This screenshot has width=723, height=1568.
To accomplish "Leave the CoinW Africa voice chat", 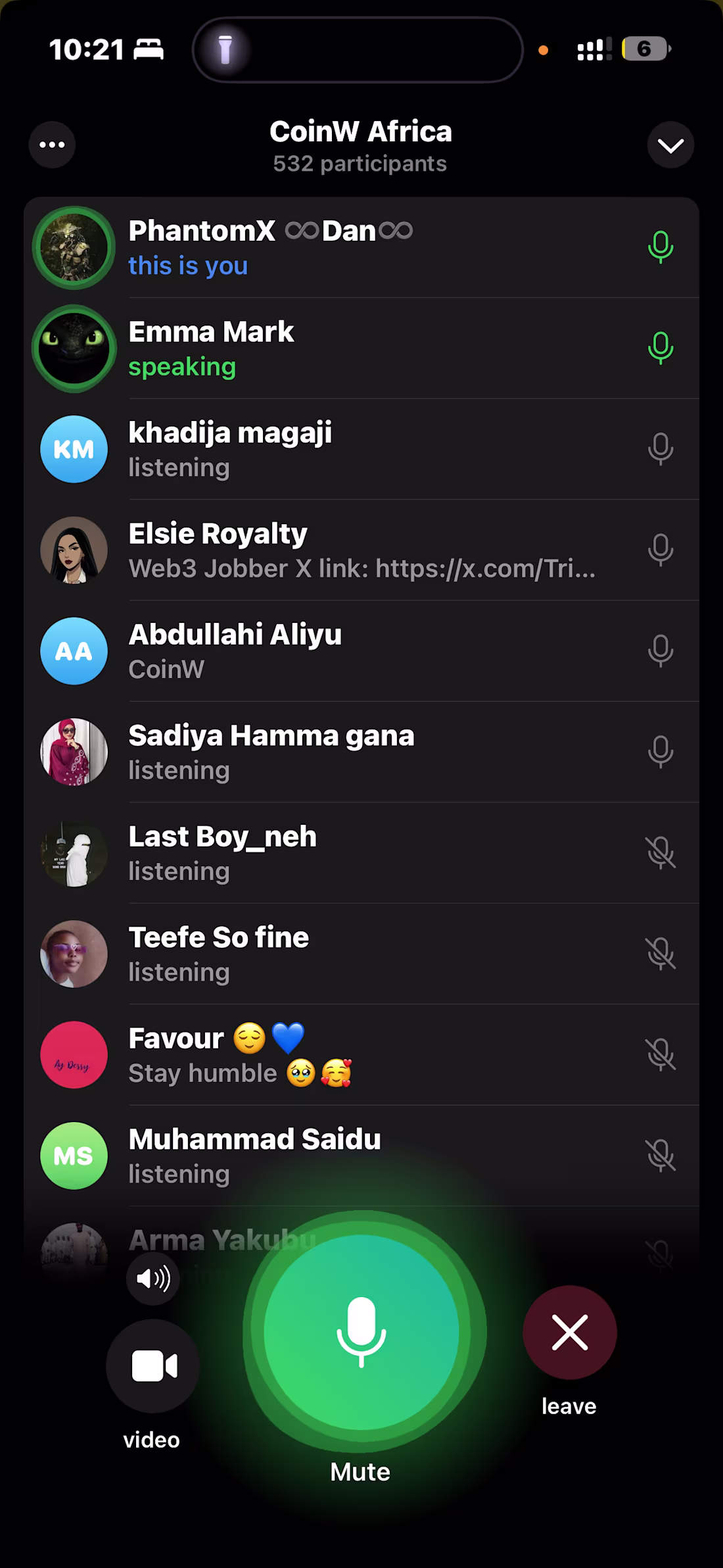I will point(569,1333).
